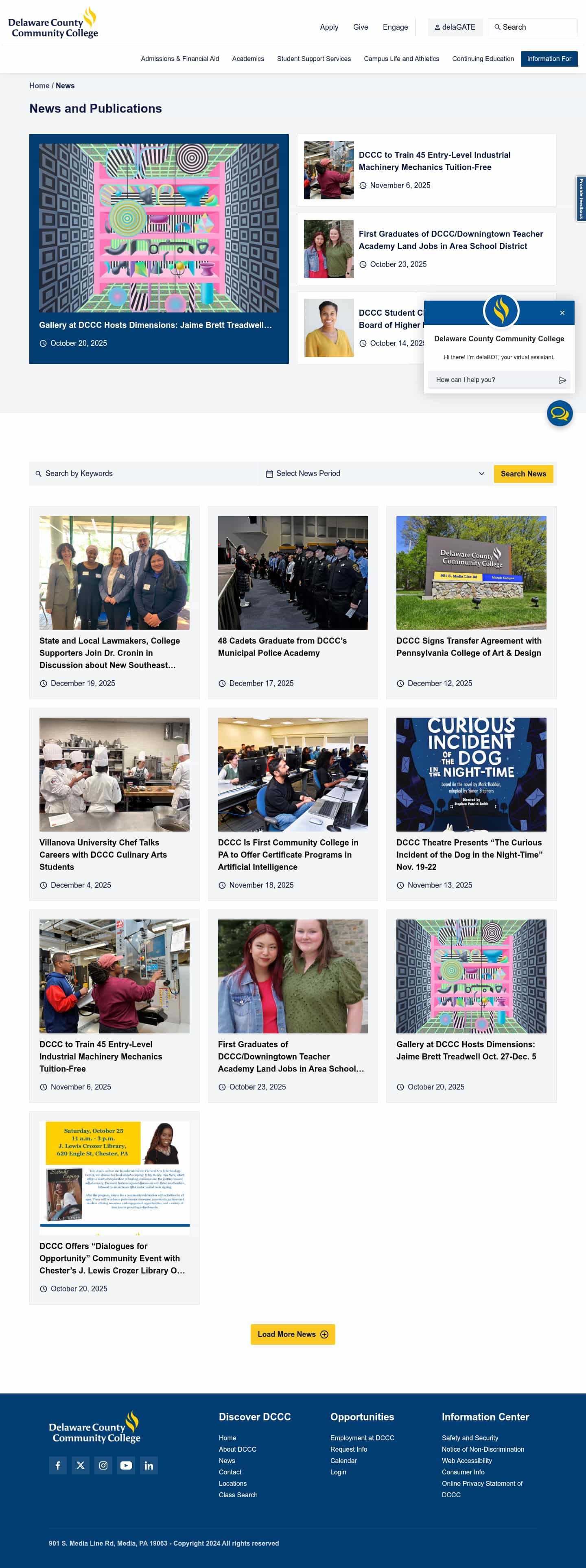Viewport: 586px width, 1568px height.
Task: Open the Campus Life and Athletics menu
Action: pyautogui.click(x=401, y=59)
